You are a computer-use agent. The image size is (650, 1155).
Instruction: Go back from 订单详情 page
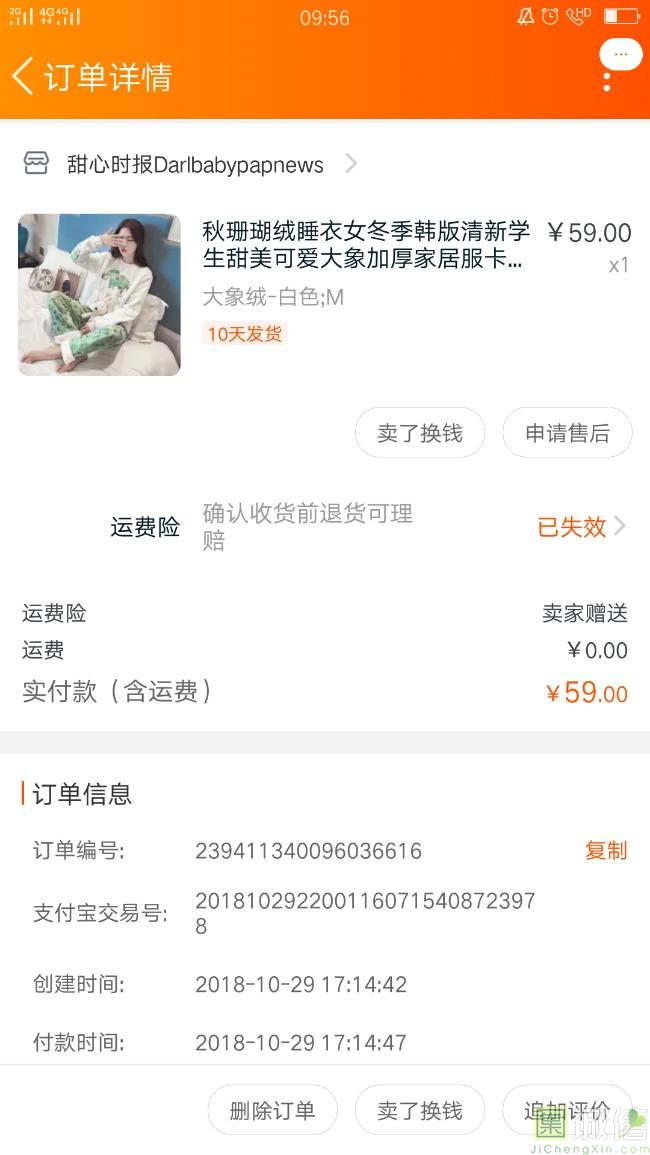24,77
